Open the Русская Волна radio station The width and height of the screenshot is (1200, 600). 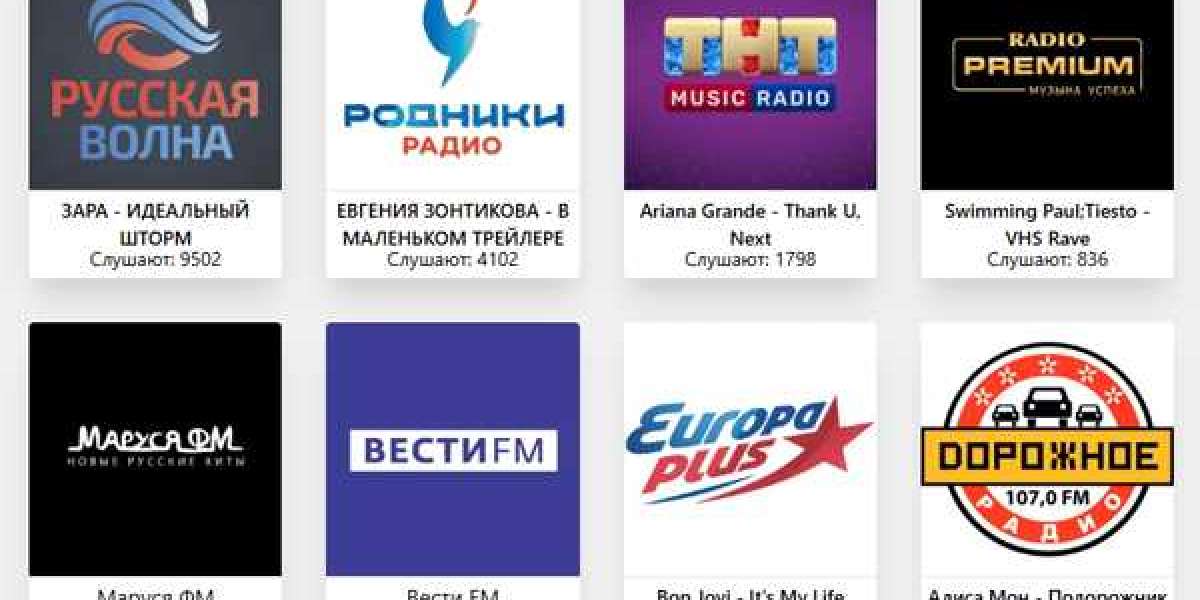[155, 100]
